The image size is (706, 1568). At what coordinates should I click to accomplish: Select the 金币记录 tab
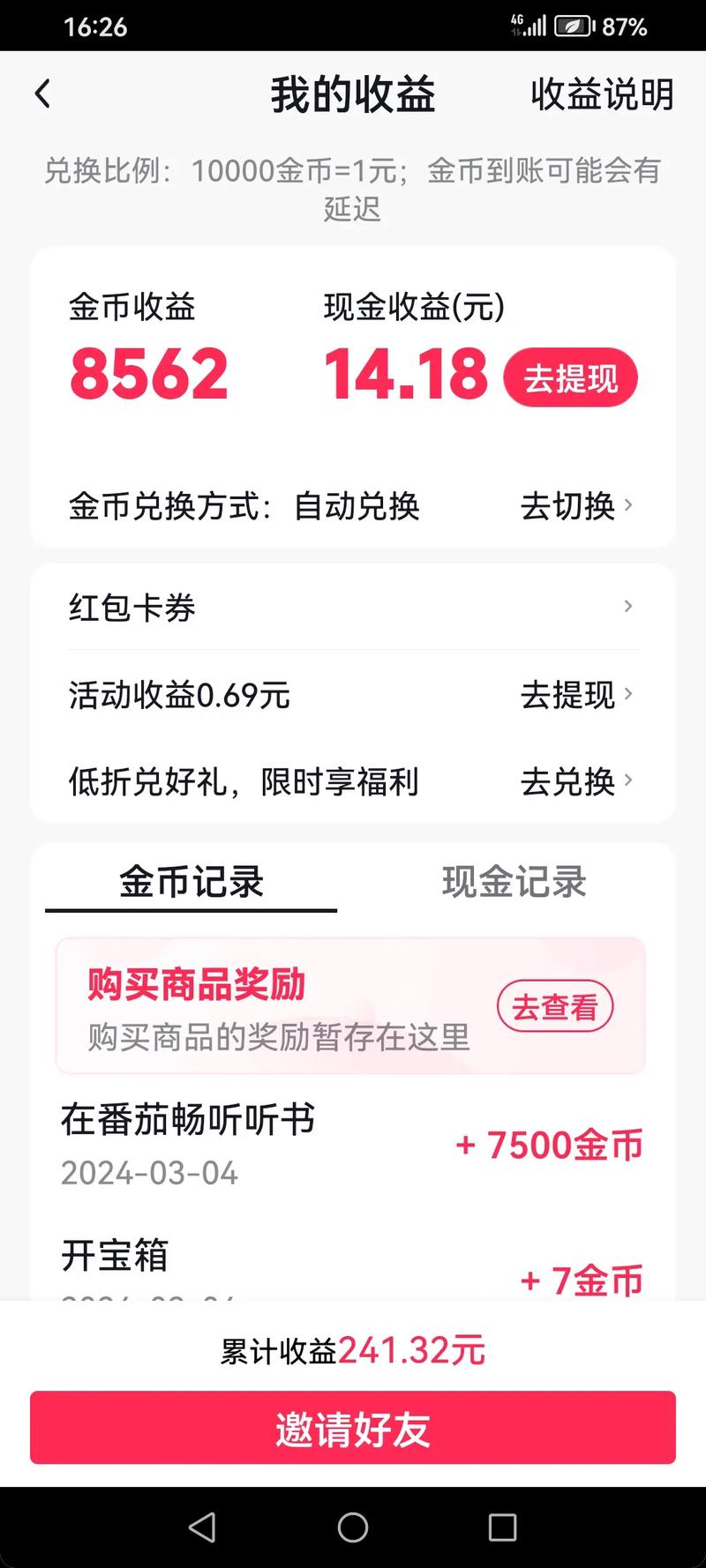[190, 882]
